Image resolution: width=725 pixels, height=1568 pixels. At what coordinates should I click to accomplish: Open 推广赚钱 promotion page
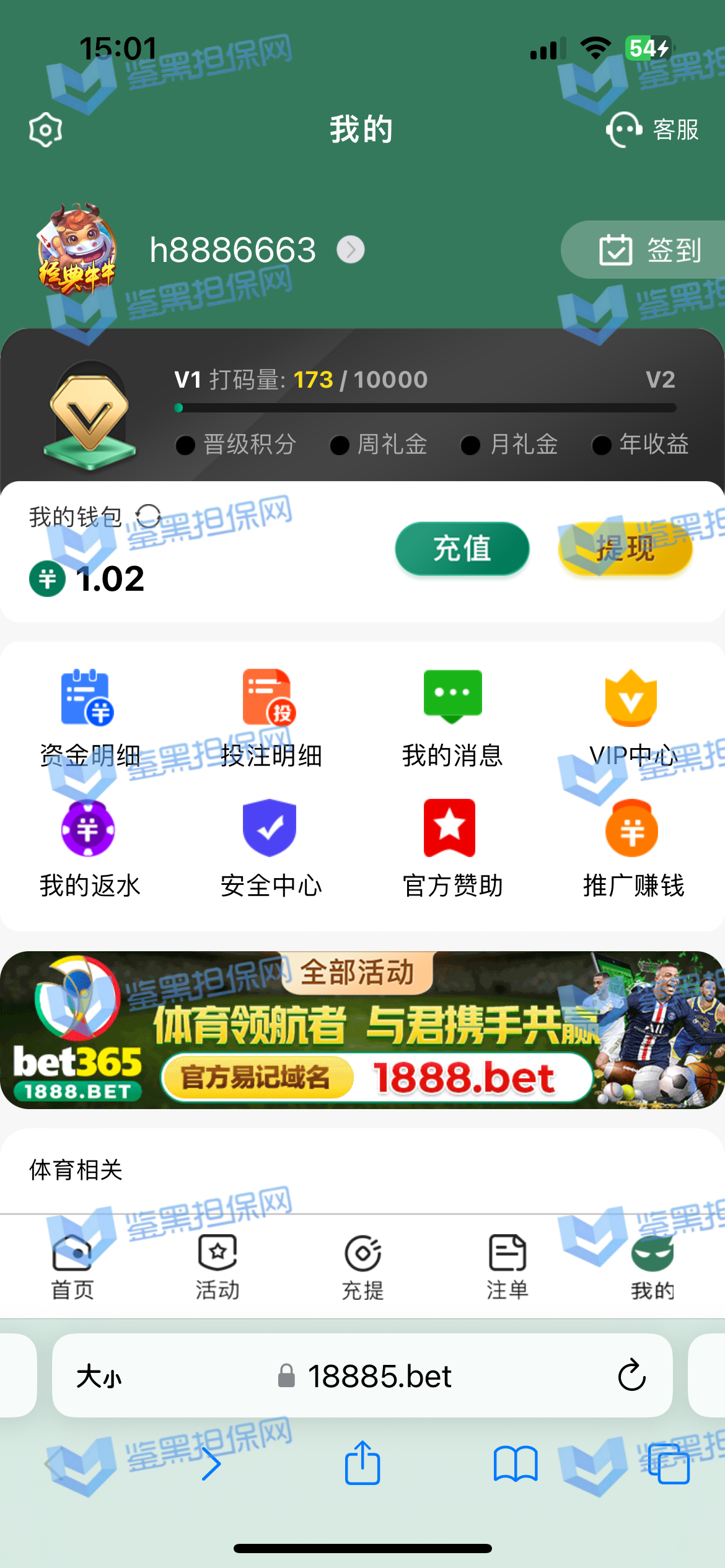point(632,848)
